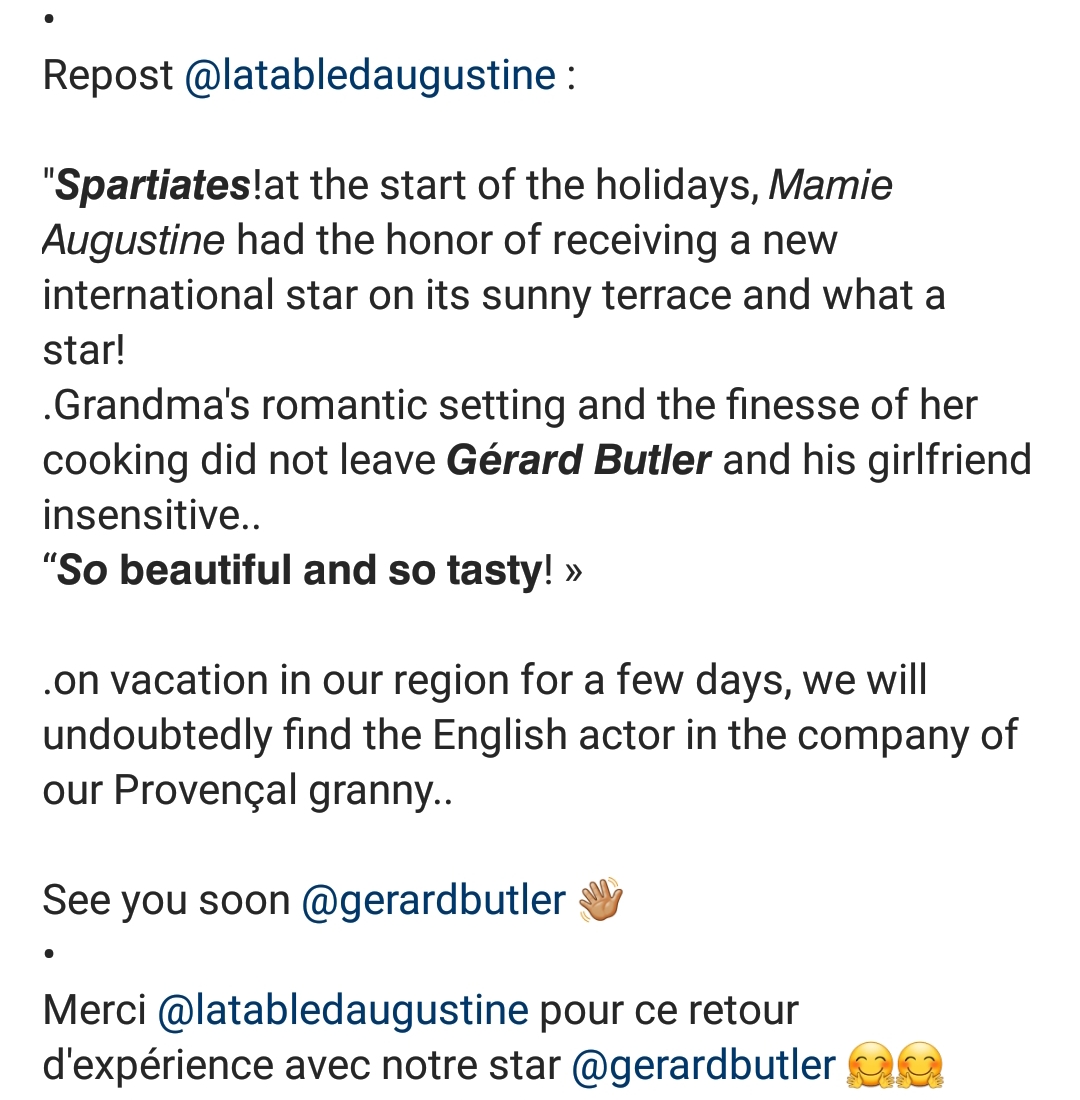Screen dimensions: 1080x1100
Task: Open @latabledaugustine mention after Merci
Action: (x=343, y=1010)
